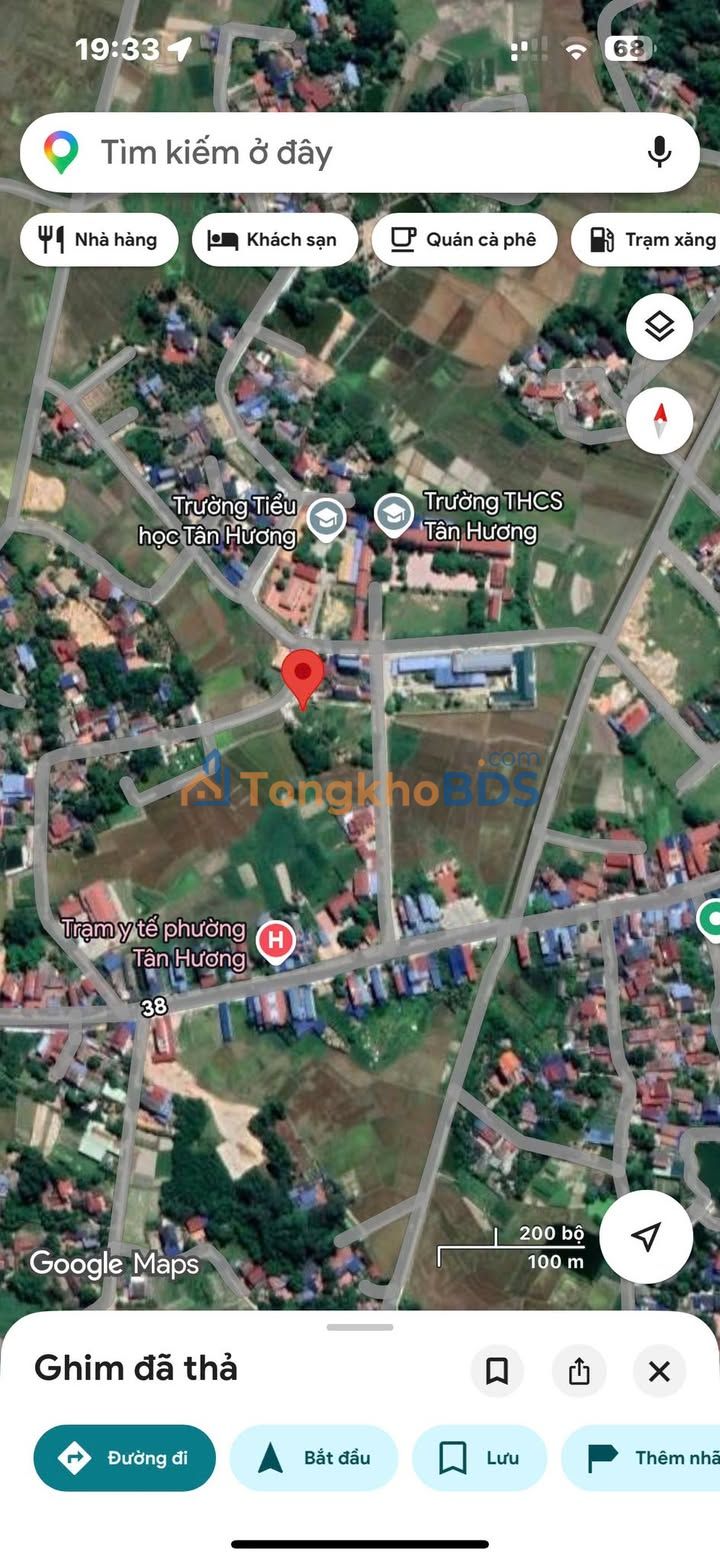Open 'Trạm y tế phường Tân Hương' marker

coord(276,941)
